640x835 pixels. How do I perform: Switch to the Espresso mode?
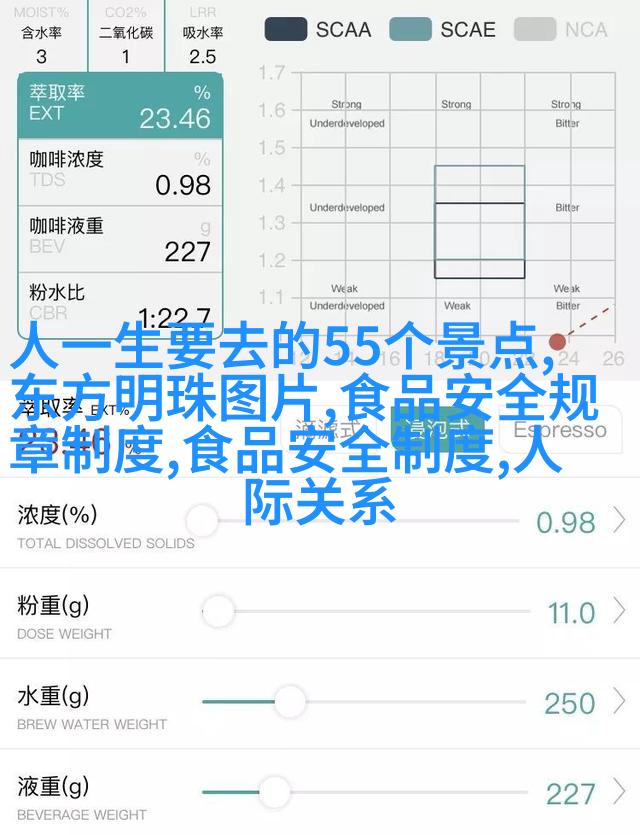[559, 430]
